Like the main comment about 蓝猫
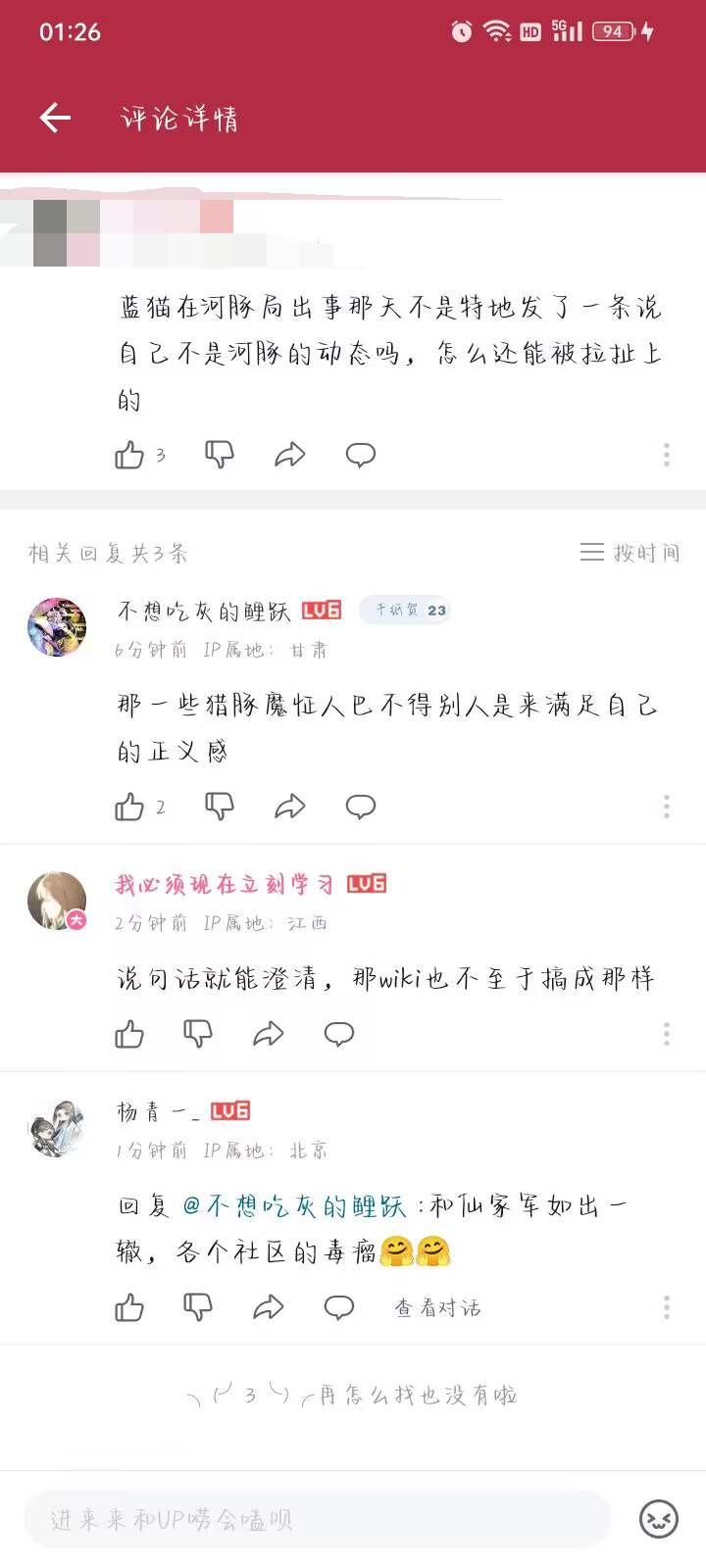Image resolution: width=706 pixels, height=1568 pixels. coord(129,455)
